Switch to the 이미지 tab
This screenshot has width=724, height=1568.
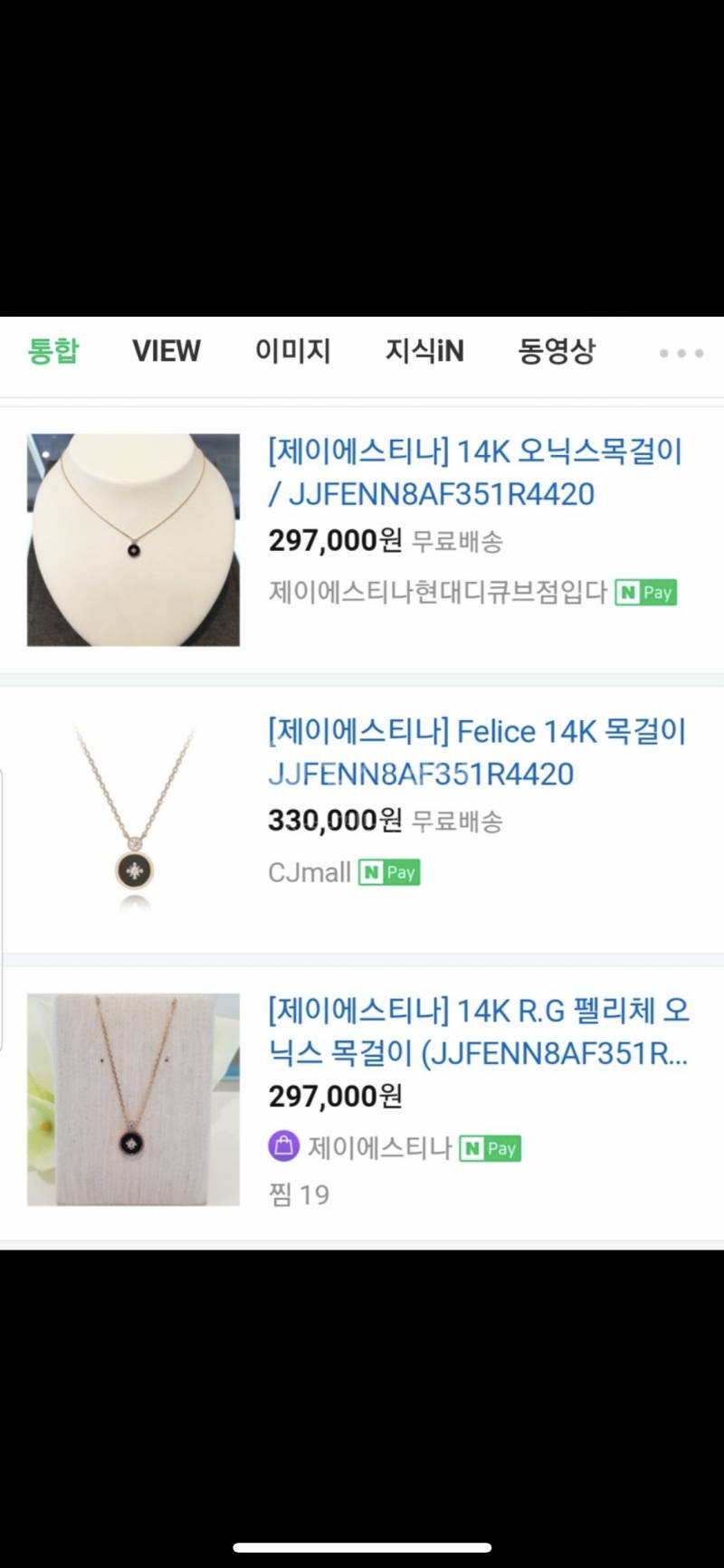tap(294, 351)
